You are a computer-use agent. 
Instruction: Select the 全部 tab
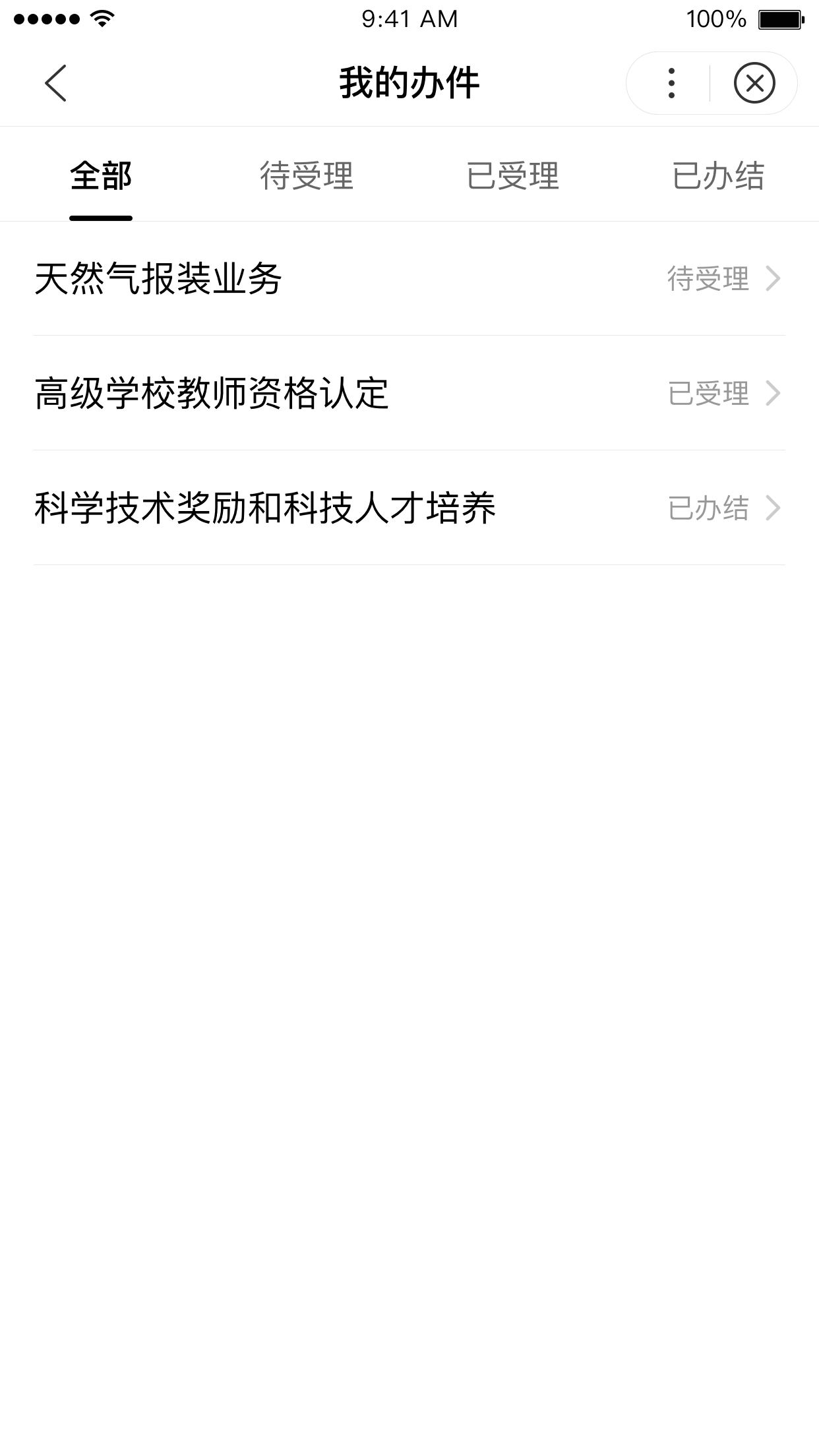tap(101, 176)
